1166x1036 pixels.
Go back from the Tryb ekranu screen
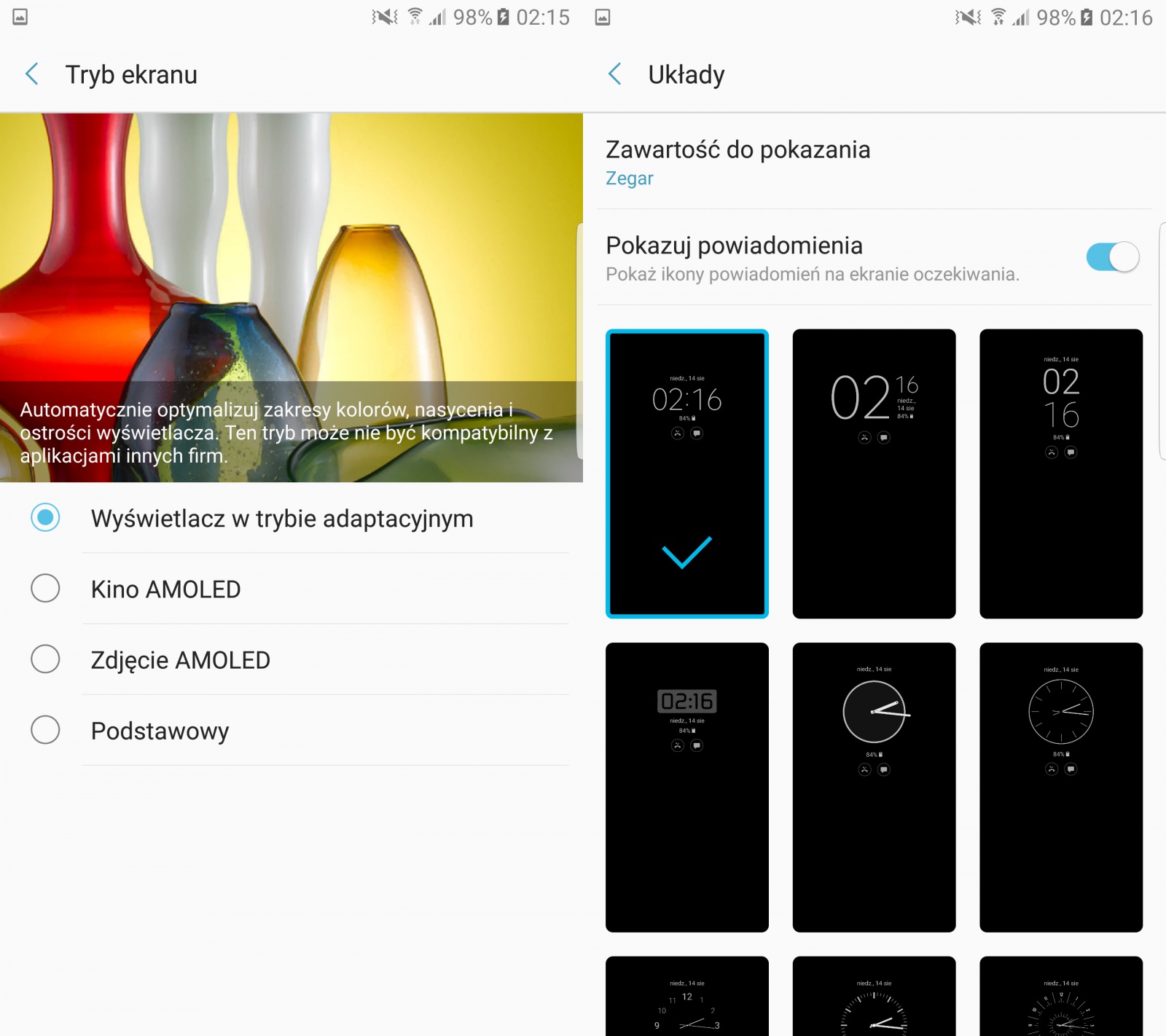click(32, 74)
